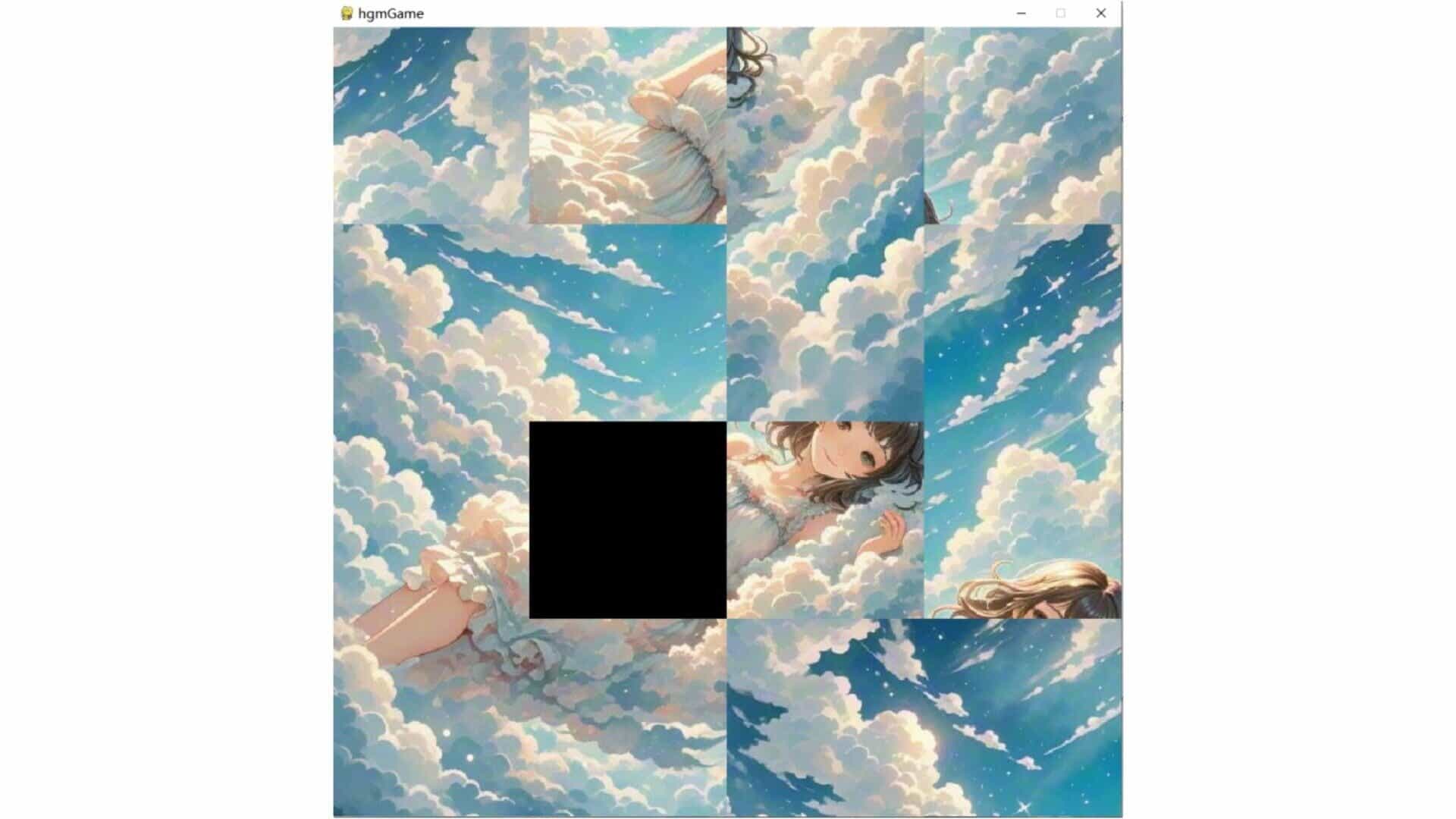Tap the puzzle tile directly below the black gap
Screen dimensions: 1456x819
[x=628, y=717]
